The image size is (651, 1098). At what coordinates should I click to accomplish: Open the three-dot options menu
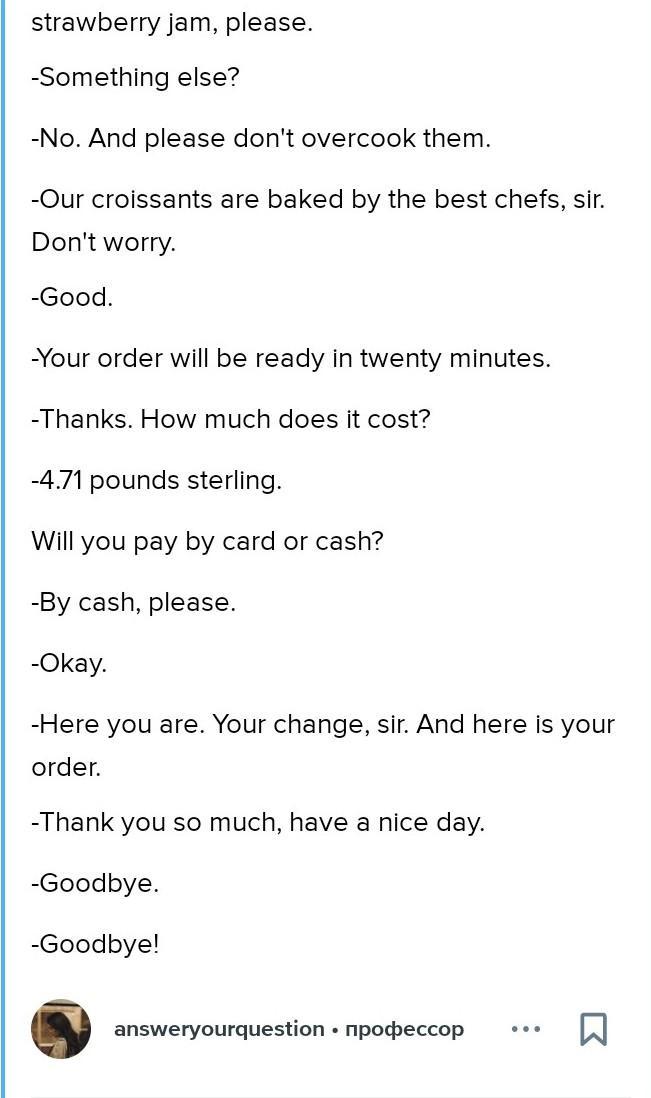[x=525, y=1029]
